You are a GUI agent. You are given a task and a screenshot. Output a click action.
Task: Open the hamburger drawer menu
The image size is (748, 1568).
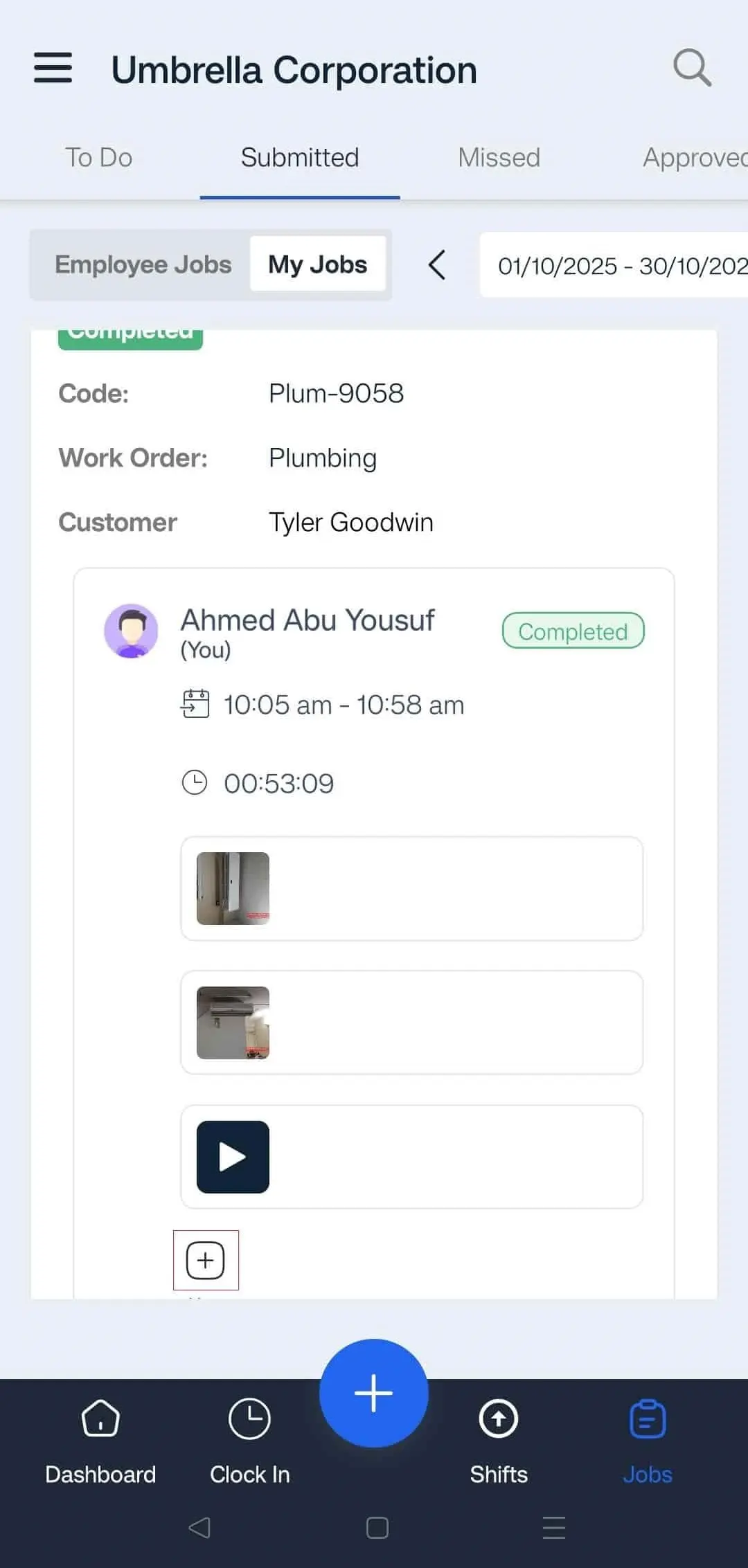tap(53, 69)
